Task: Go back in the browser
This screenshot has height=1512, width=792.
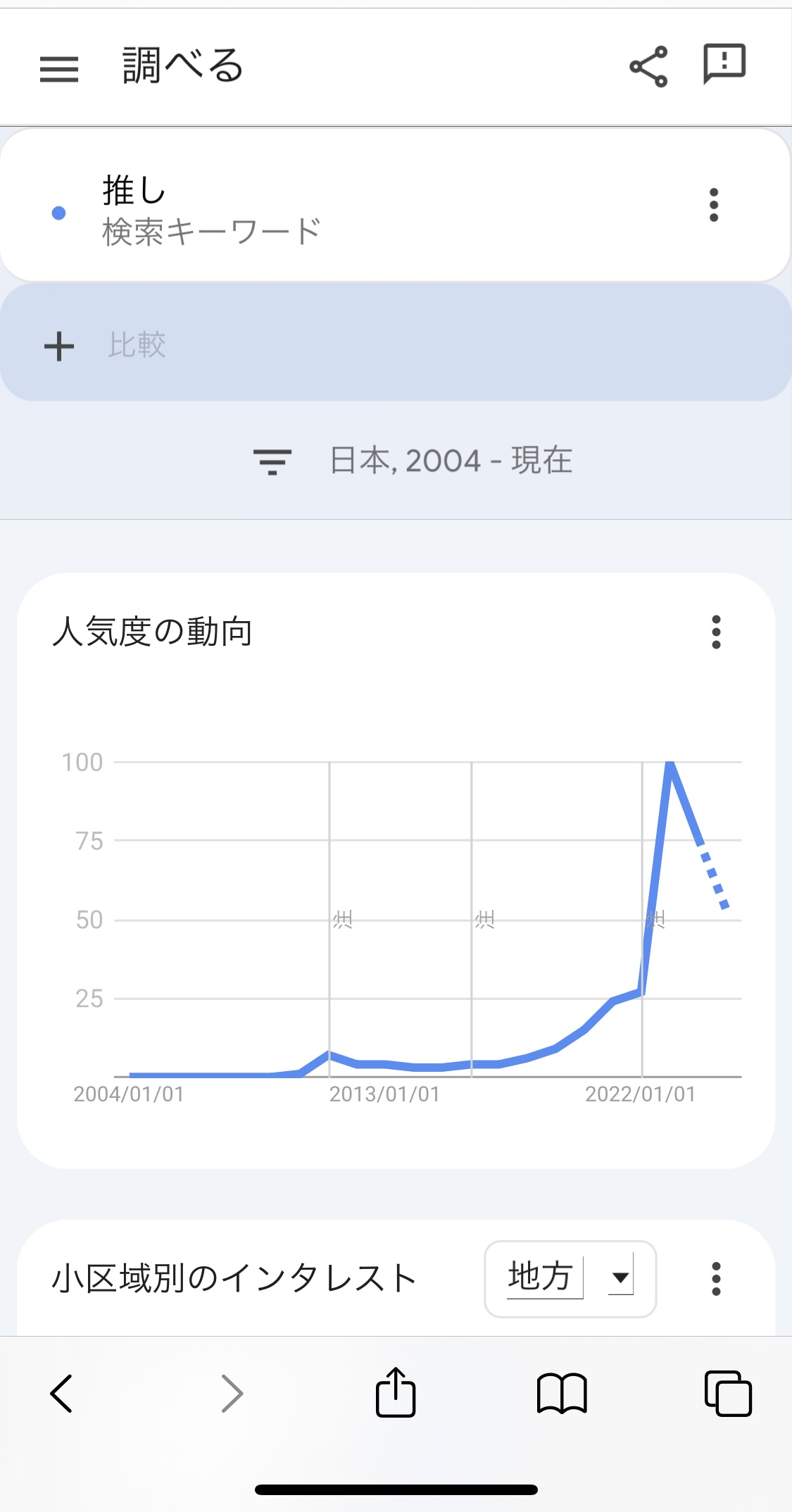Action: 62,1392
